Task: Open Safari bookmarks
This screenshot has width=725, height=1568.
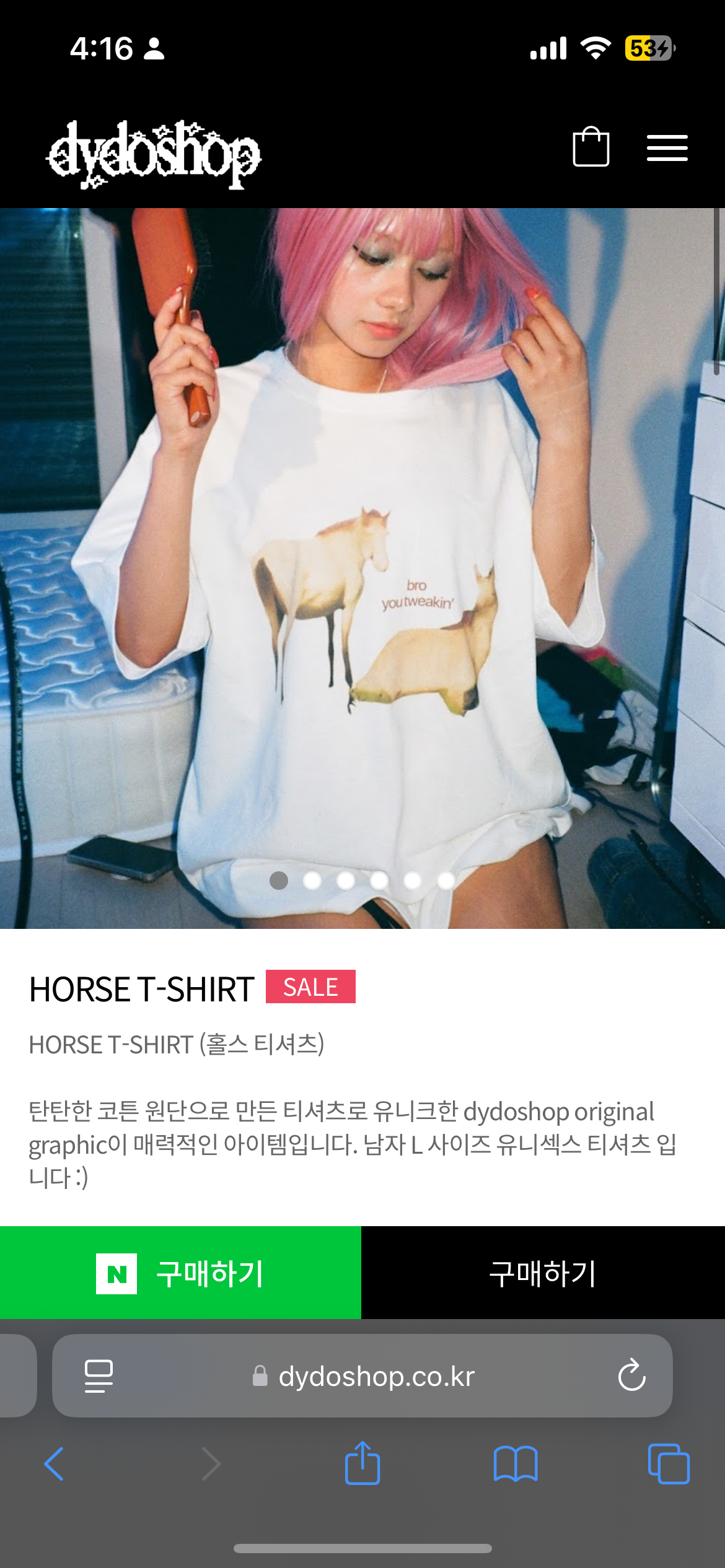Action: point(516,1465)
